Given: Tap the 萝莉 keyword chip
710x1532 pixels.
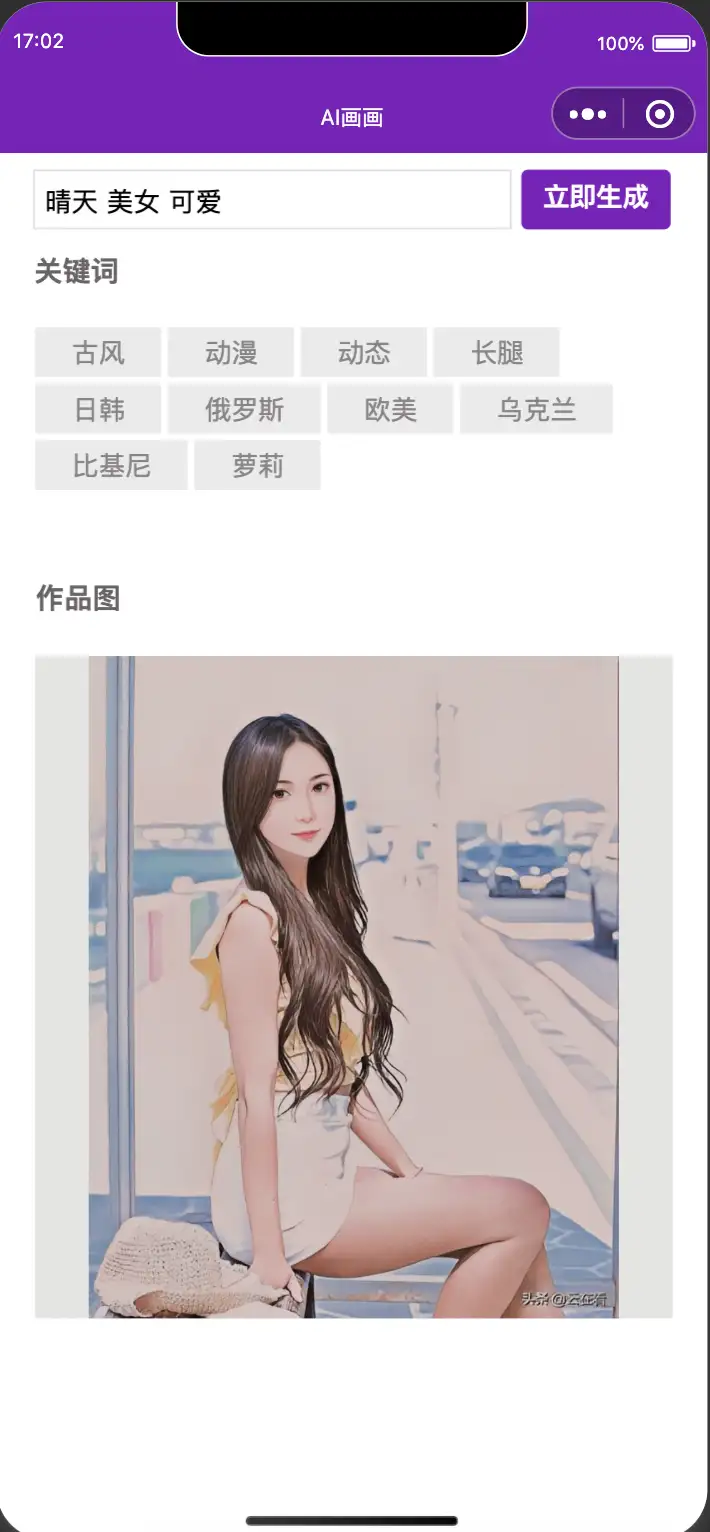Looking at the screenshot, I should click(x=257, y=465).
